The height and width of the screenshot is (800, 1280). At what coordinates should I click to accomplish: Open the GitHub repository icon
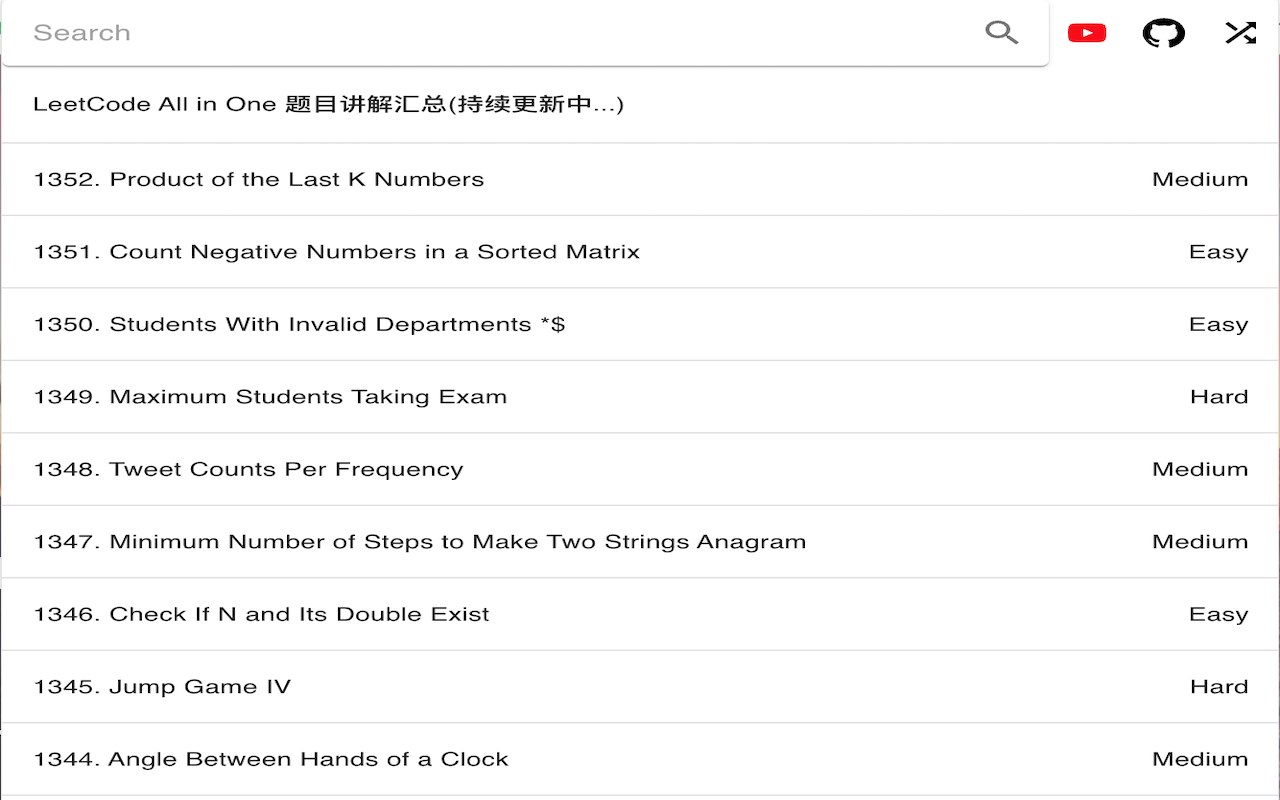coord(1163,33)
